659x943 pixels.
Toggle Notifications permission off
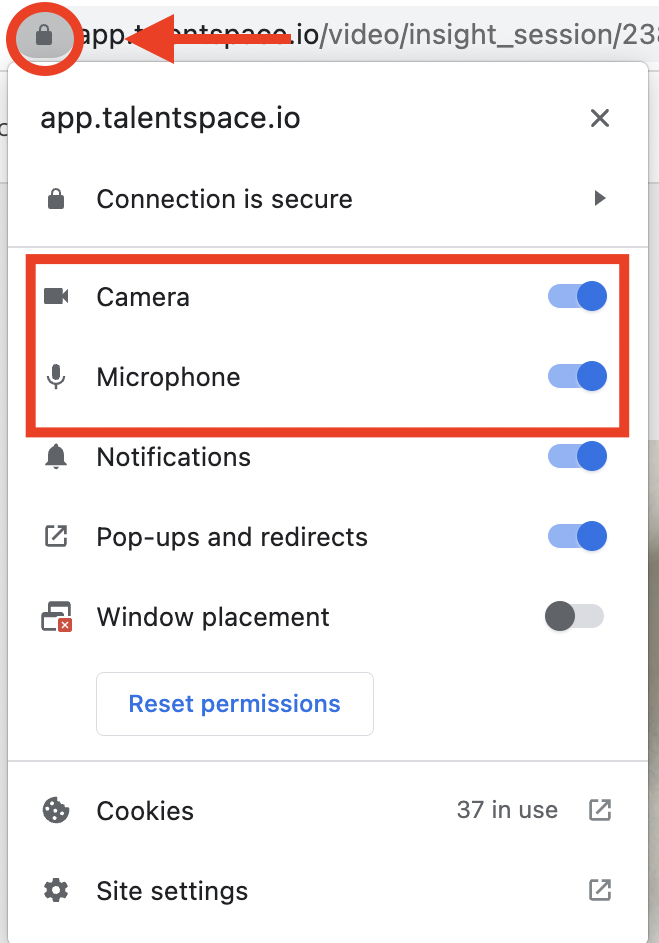pyautogui.click(x=577, y=457)
